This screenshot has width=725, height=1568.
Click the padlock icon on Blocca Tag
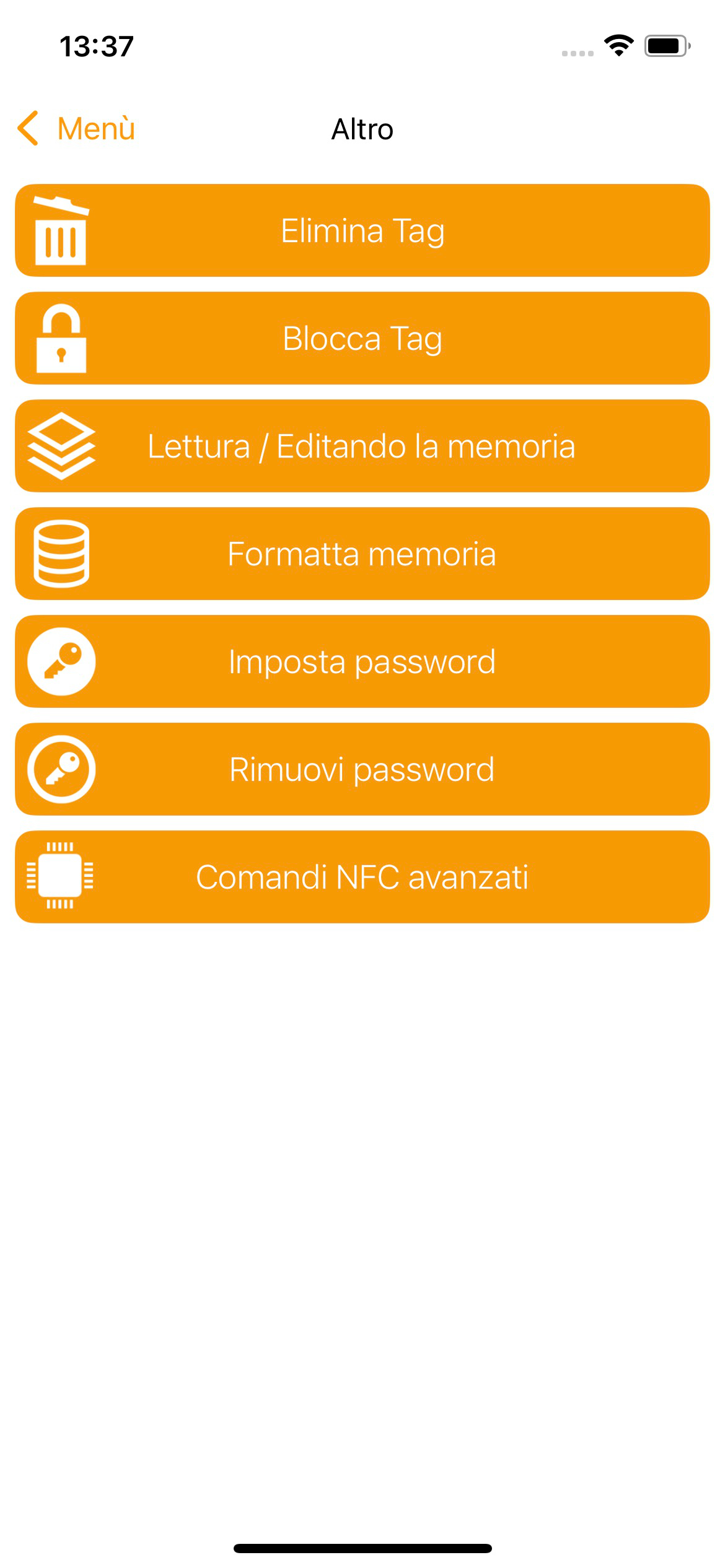[60, 338]
